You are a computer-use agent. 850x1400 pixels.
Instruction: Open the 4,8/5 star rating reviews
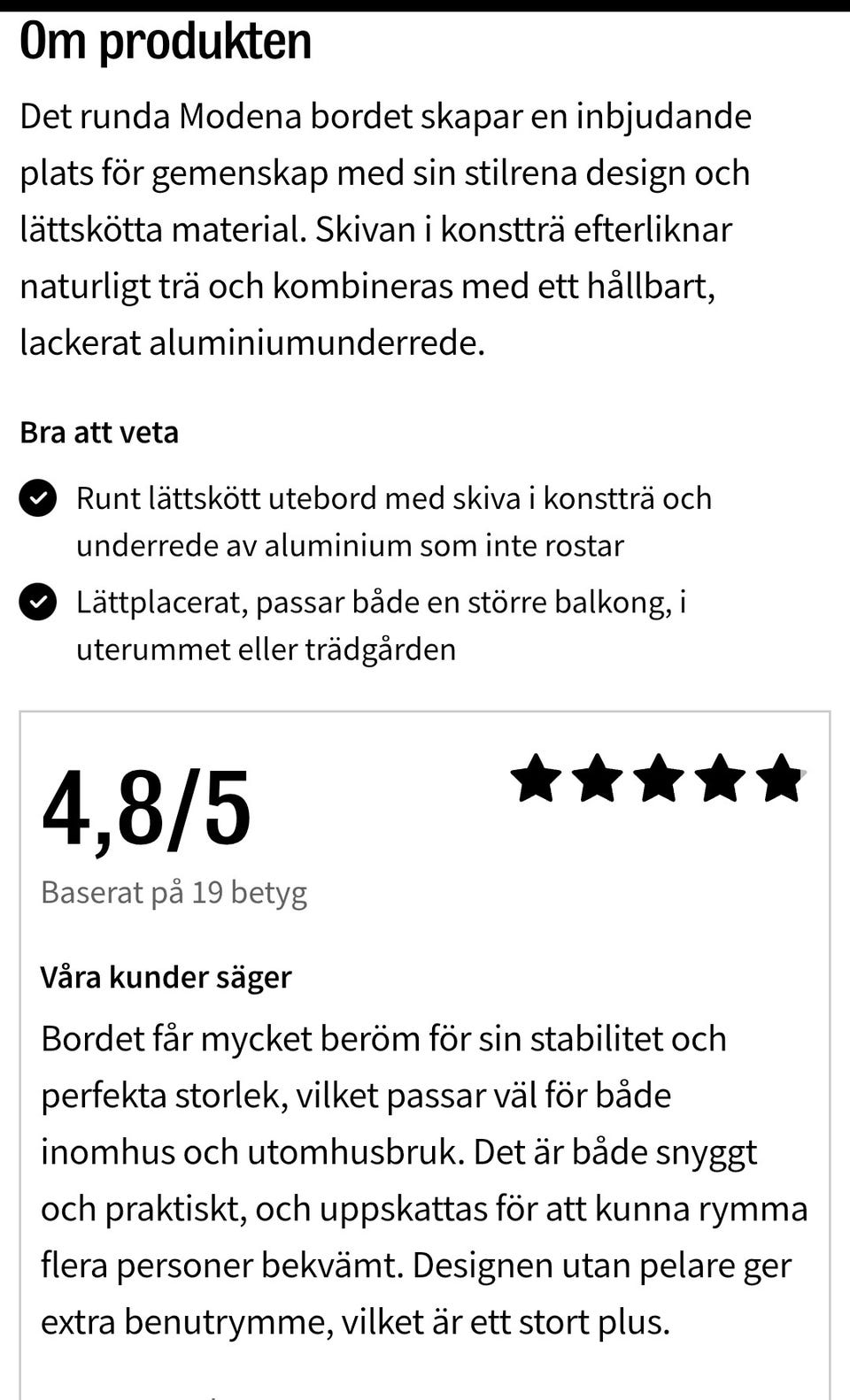(657, 778)
